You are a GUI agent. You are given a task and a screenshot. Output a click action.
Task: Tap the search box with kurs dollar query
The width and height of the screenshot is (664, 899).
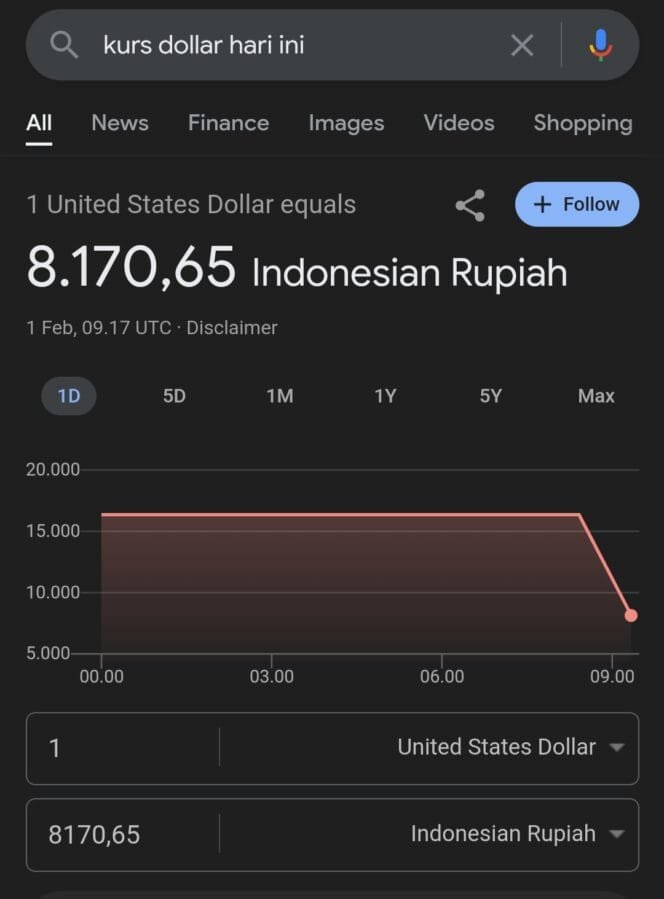point(290,45)
